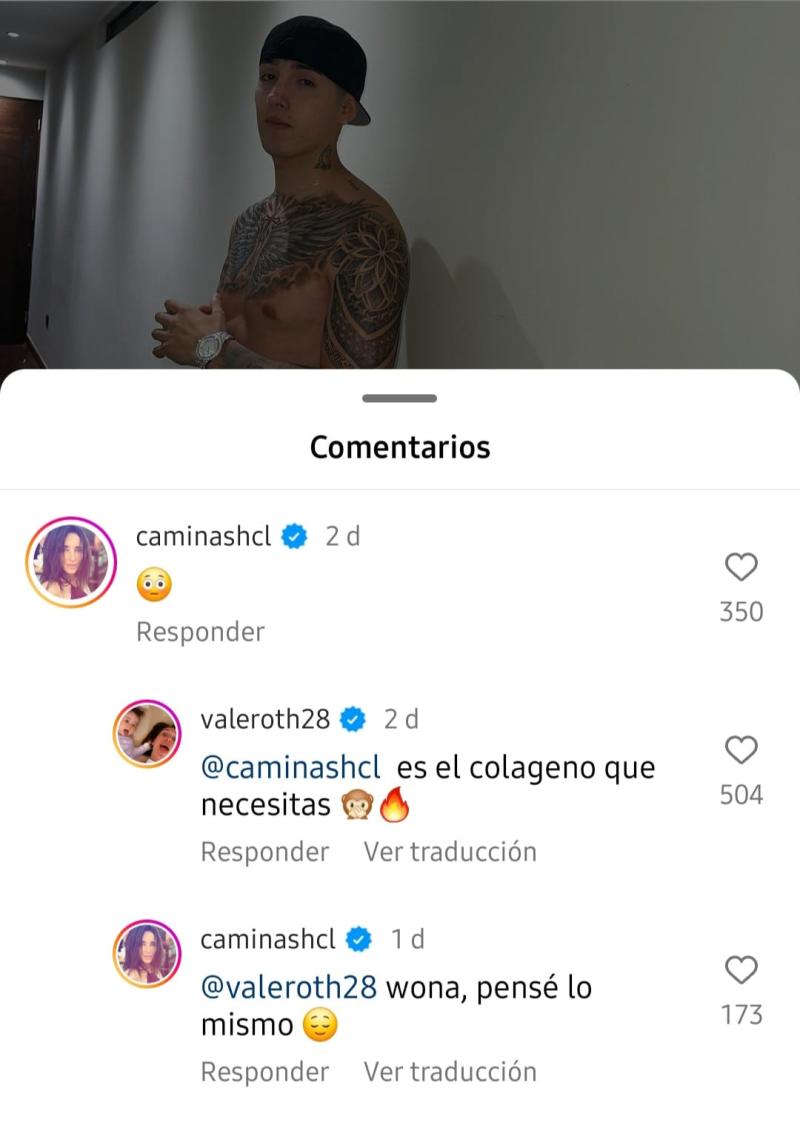The image size is (800, 1125).
Task: Like caminashcl's first comment using the heart icon
Action: 739,568
